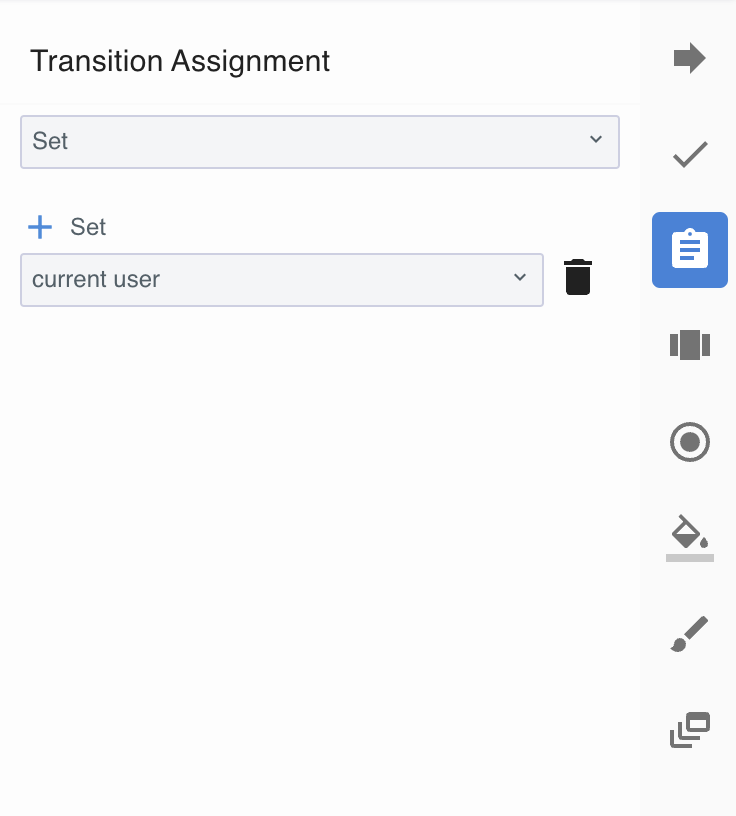Delete the current user assignment
Screen dimensions: 736x816
(578, 277)
